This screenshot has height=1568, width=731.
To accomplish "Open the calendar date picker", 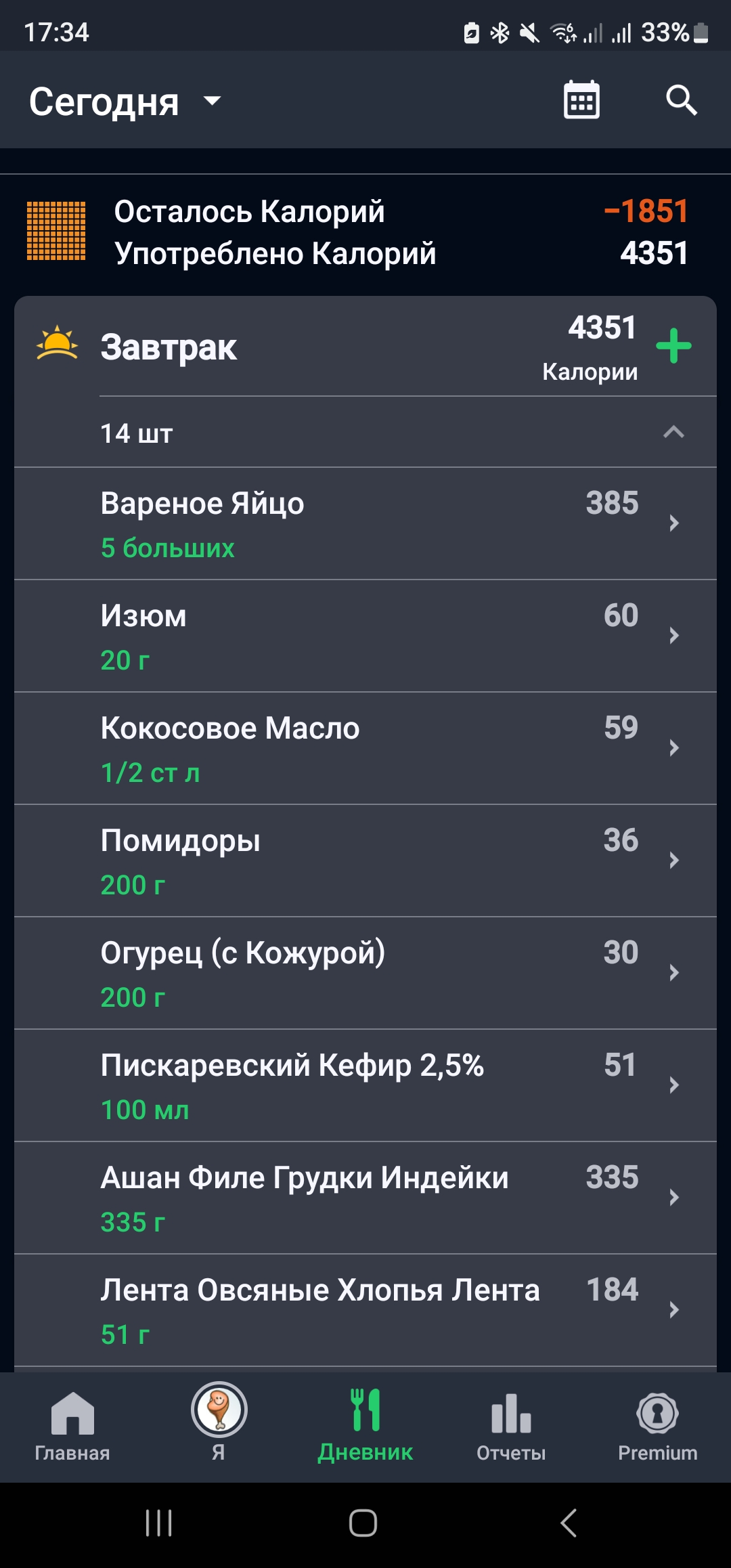I will click(x=581, y=100).
